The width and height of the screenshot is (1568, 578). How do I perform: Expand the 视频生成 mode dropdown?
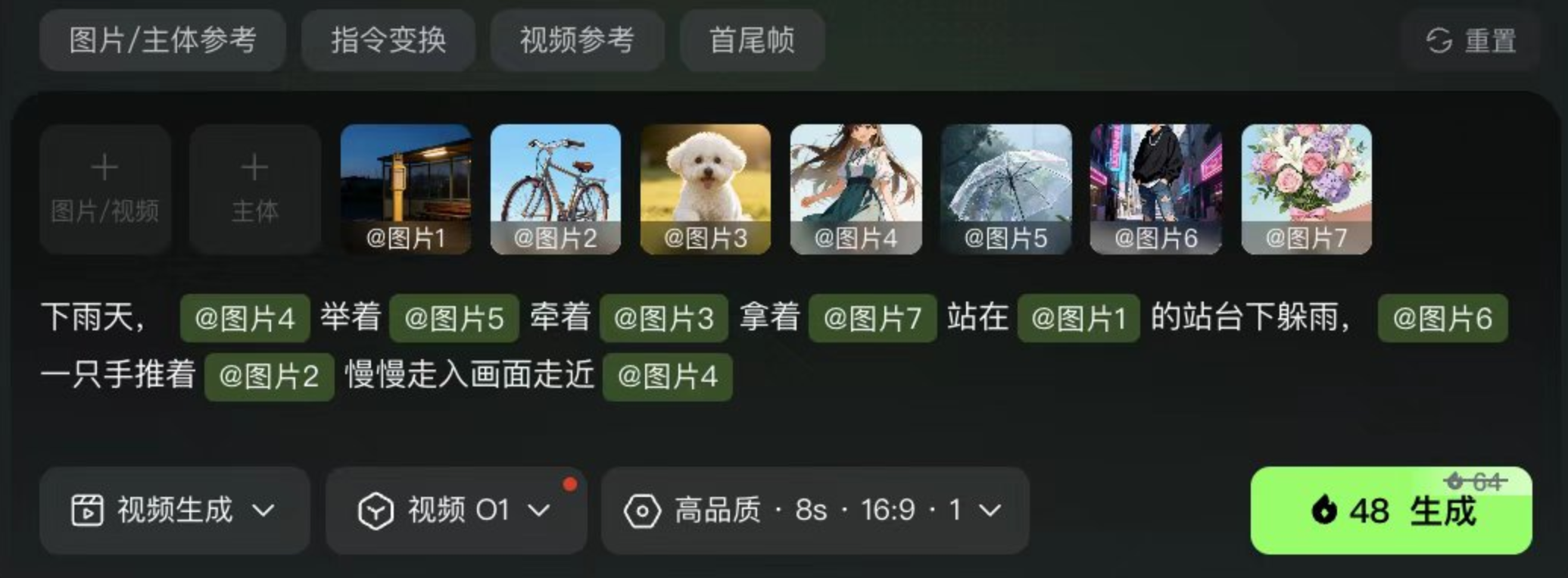click(174, 510)
